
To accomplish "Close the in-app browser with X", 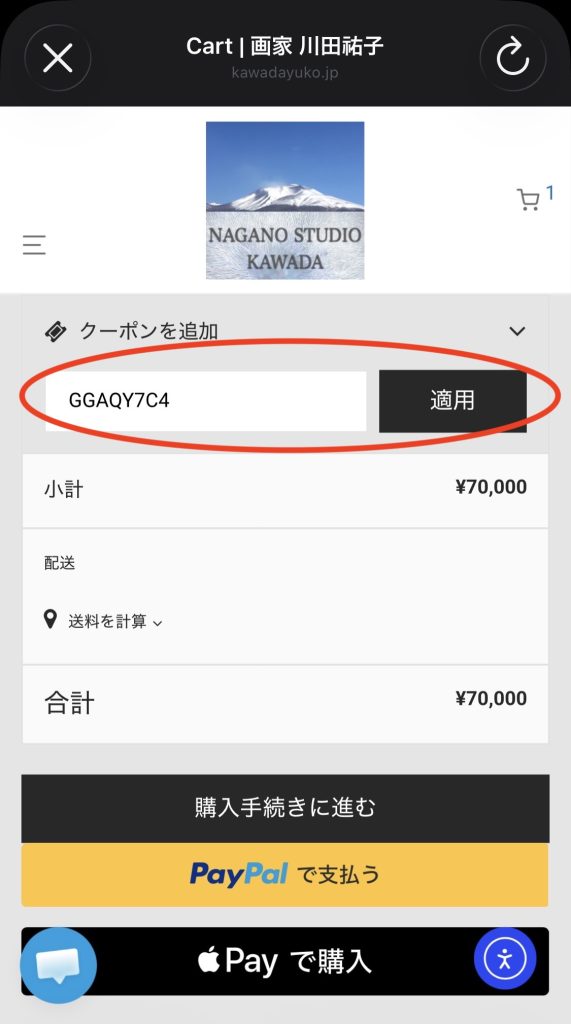I will coord(57,59).
